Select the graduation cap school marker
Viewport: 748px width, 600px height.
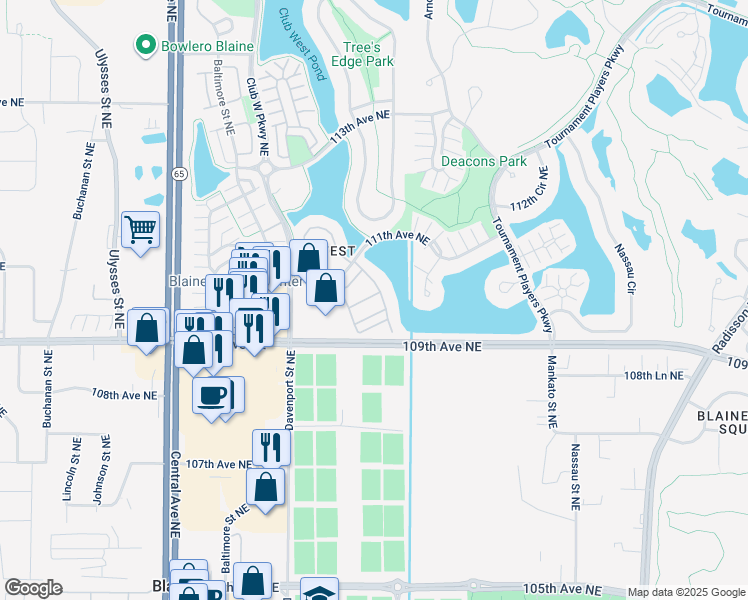pyautogui.click(x=319, y=590)
